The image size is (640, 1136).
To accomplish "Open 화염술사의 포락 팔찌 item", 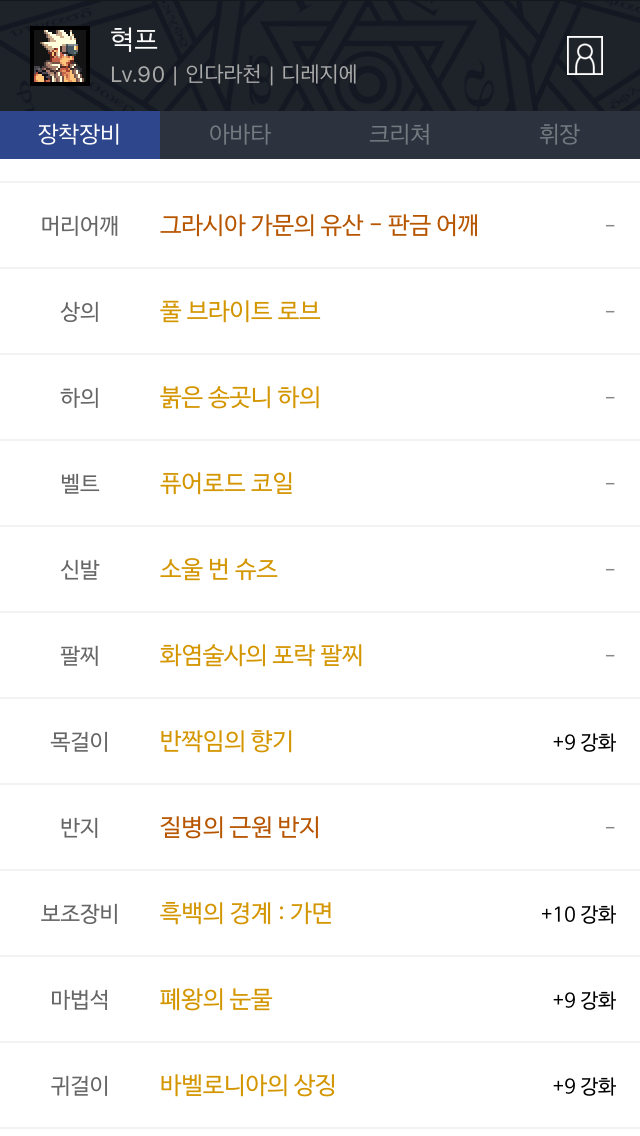I will (261, 655).
